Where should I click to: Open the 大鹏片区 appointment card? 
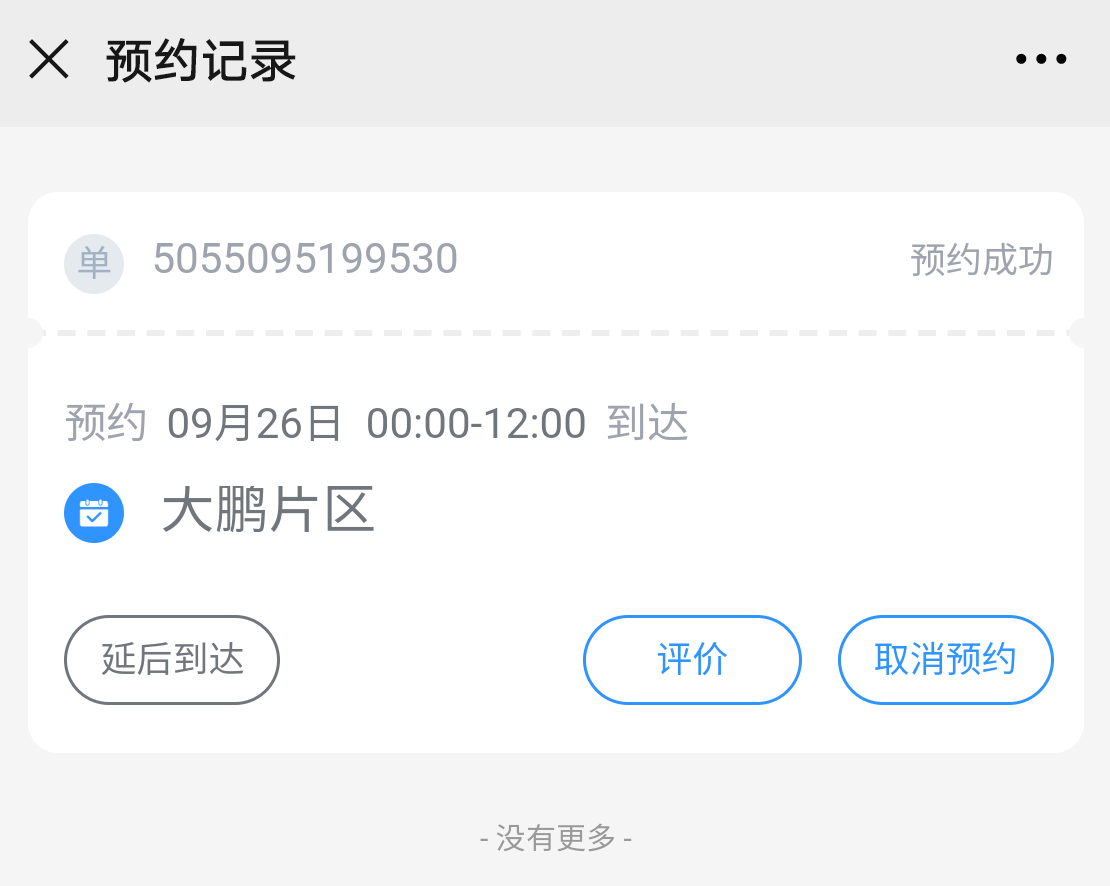click(268, 512)
